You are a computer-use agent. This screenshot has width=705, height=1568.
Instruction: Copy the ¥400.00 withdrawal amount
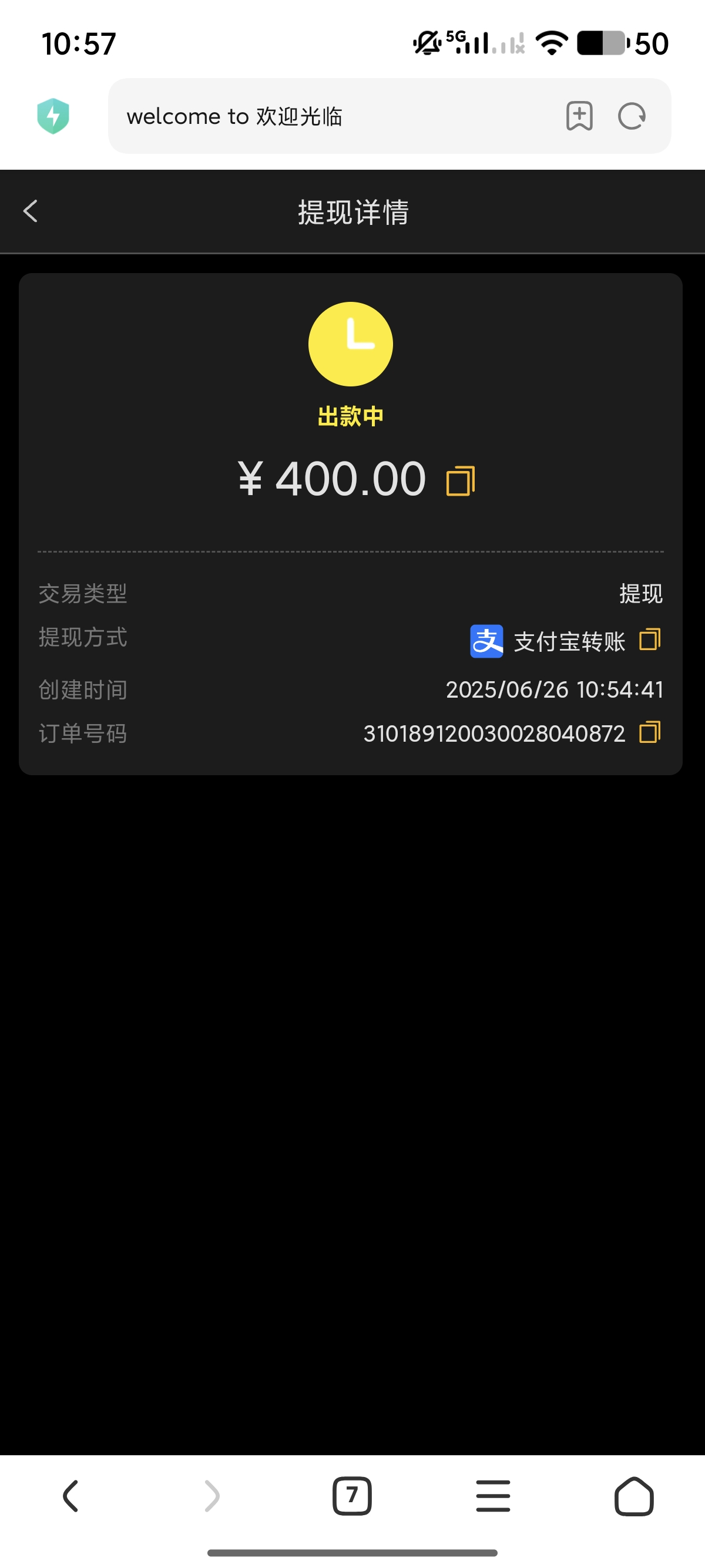(460, 481)
